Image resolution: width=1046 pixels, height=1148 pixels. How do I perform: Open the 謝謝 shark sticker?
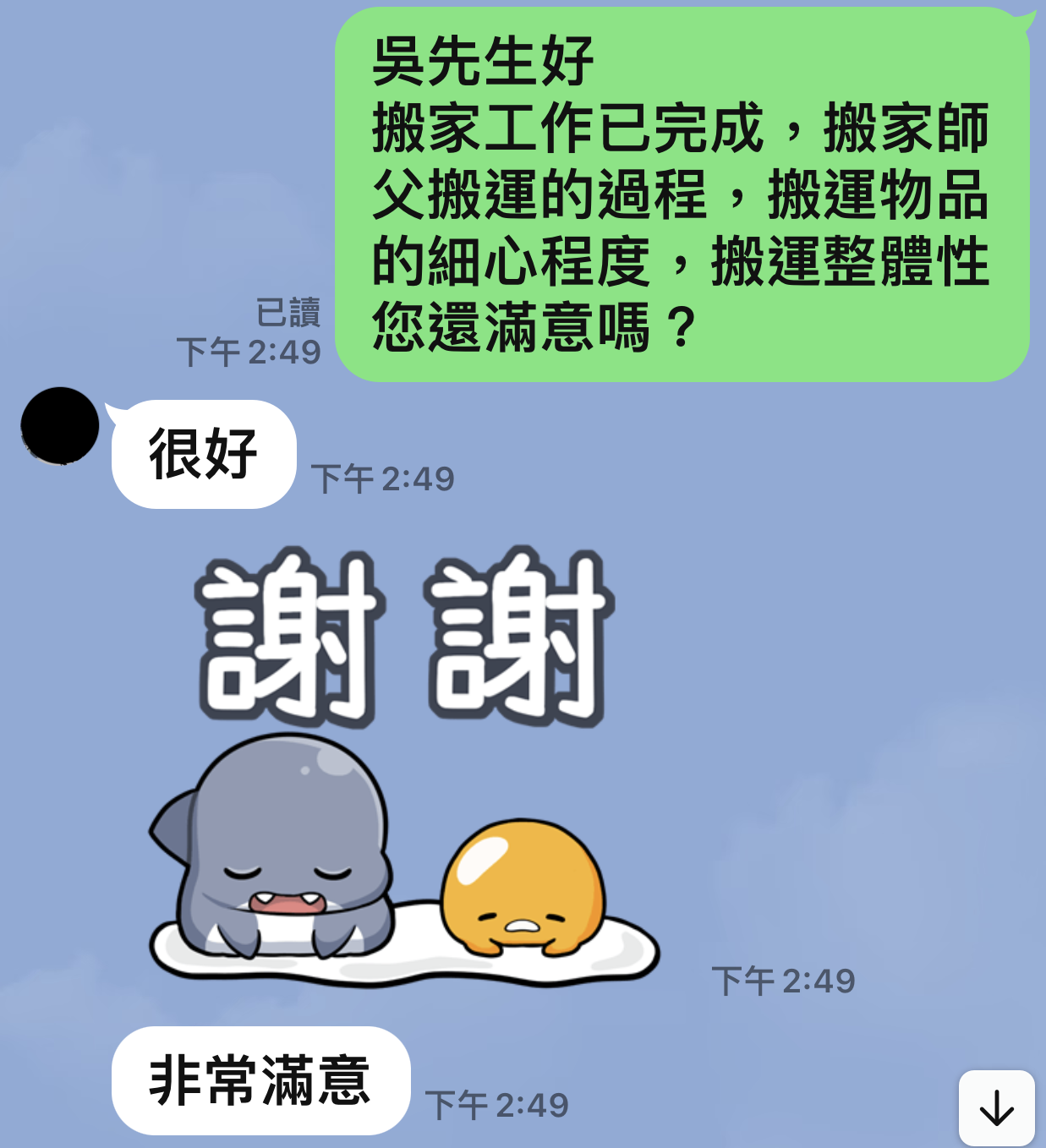point(404,765)
